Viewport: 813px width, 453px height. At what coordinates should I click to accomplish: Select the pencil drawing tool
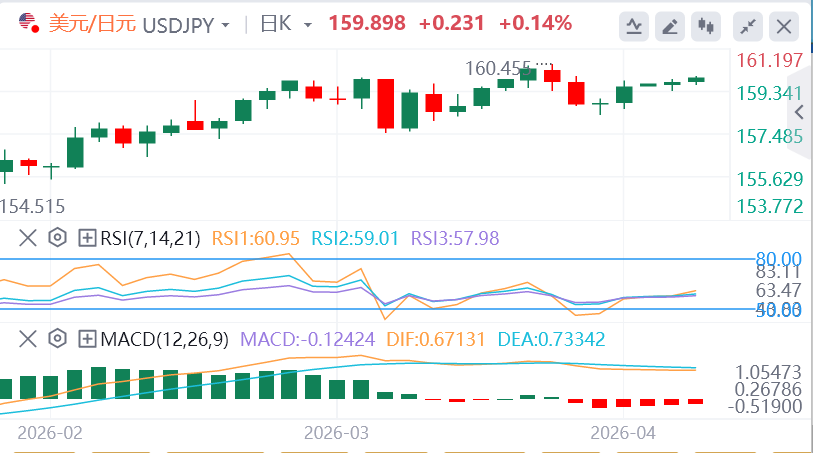[670, 26]
